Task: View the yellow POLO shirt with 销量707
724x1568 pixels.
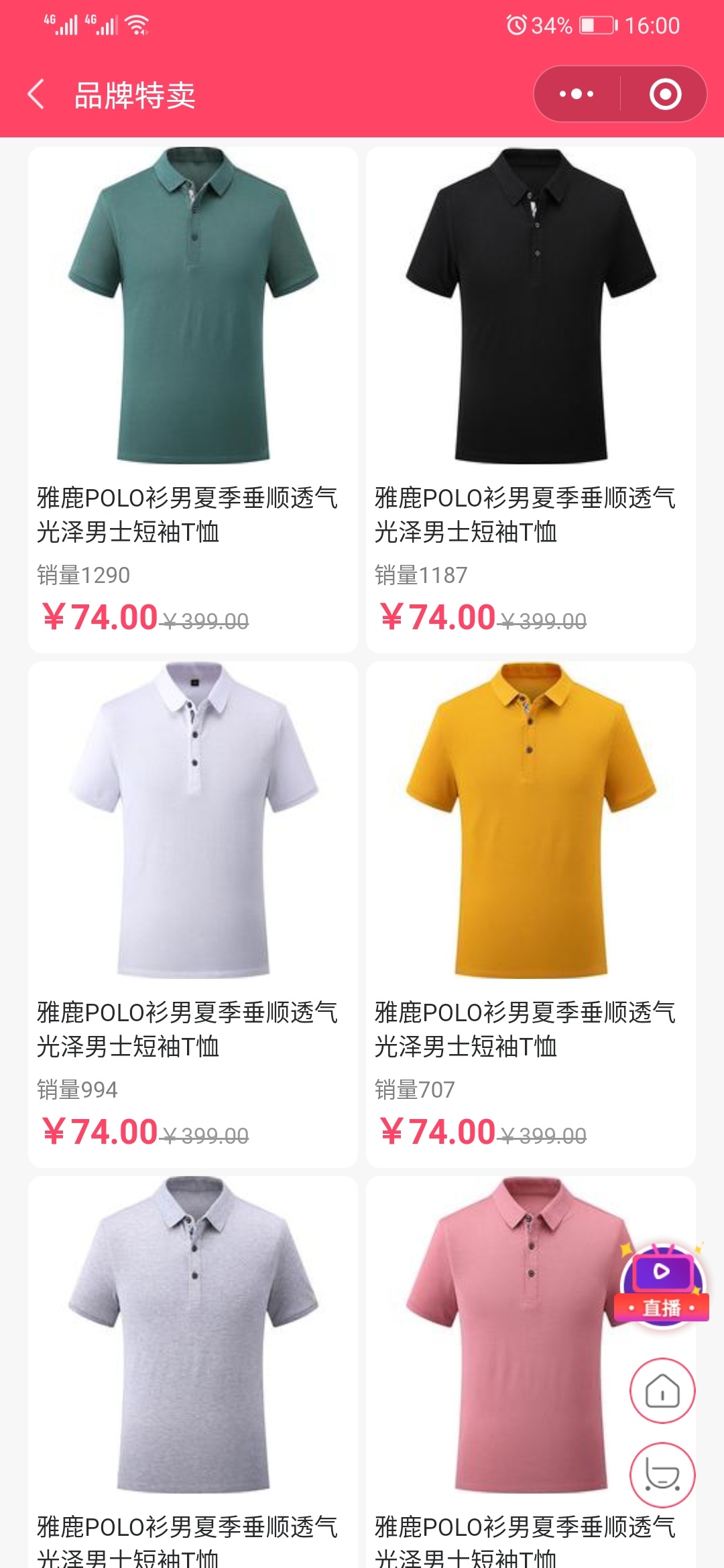Action: click(531, 914)
